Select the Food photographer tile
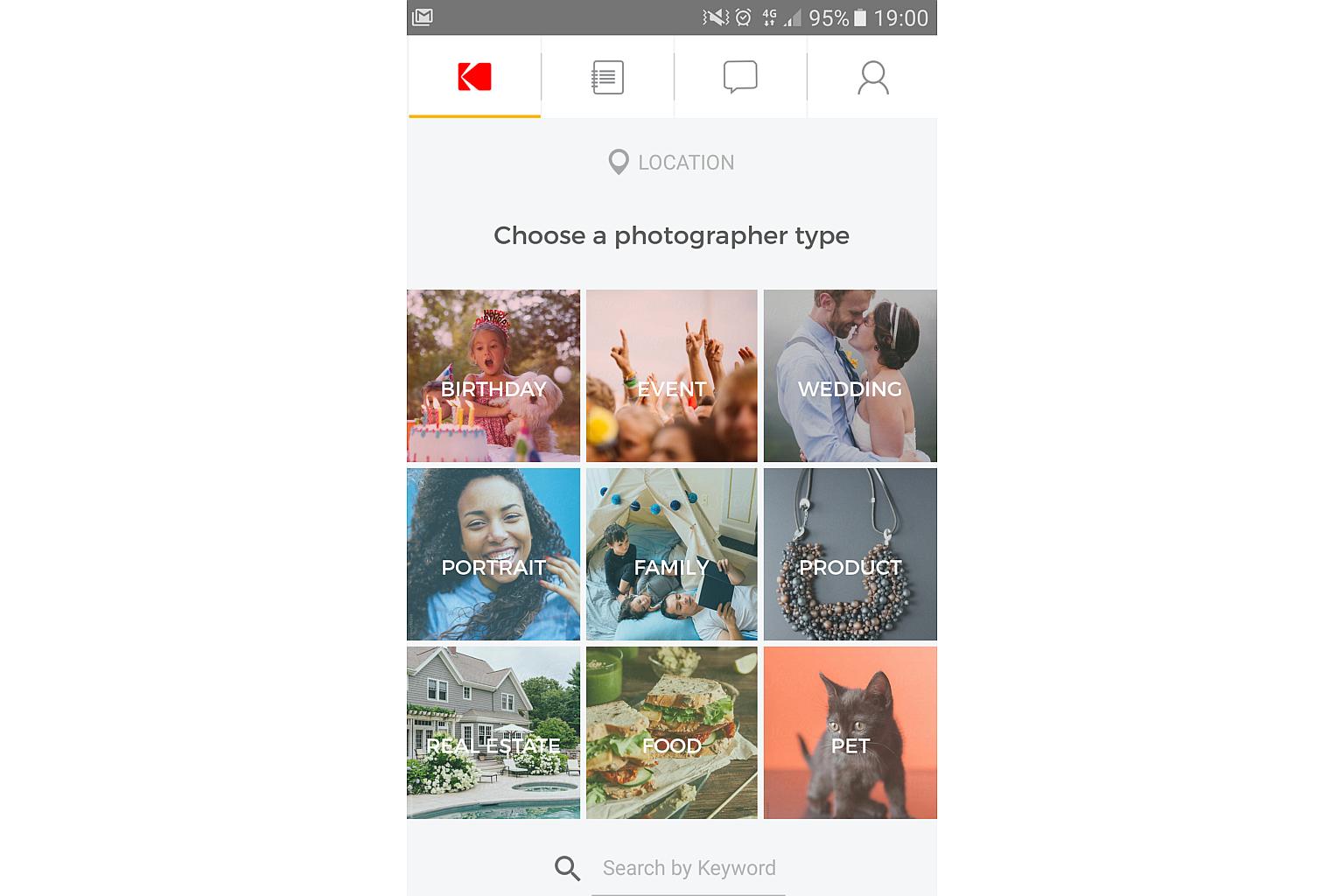1344x896 pixels. 672,733
